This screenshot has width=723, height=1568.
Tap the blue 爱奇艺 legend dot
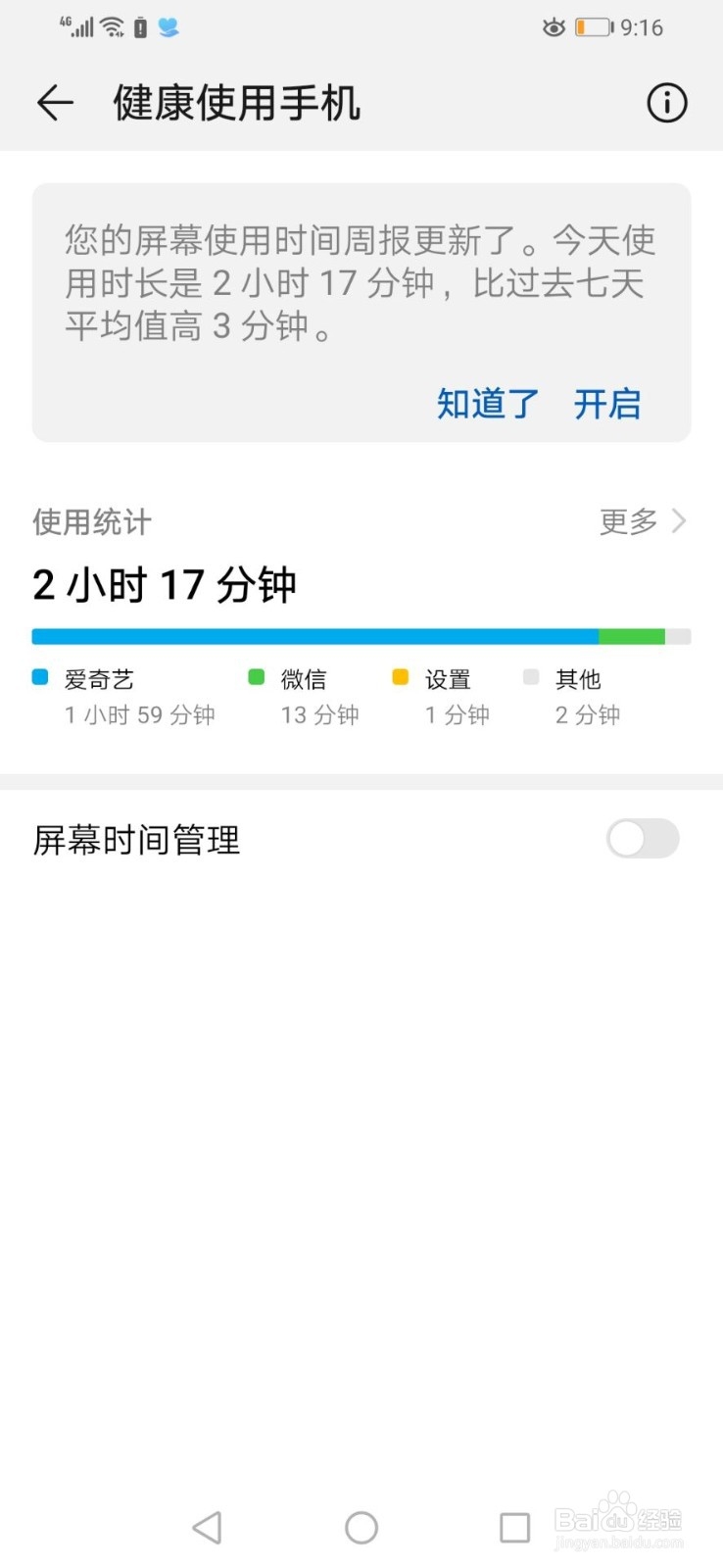[39, 677]
